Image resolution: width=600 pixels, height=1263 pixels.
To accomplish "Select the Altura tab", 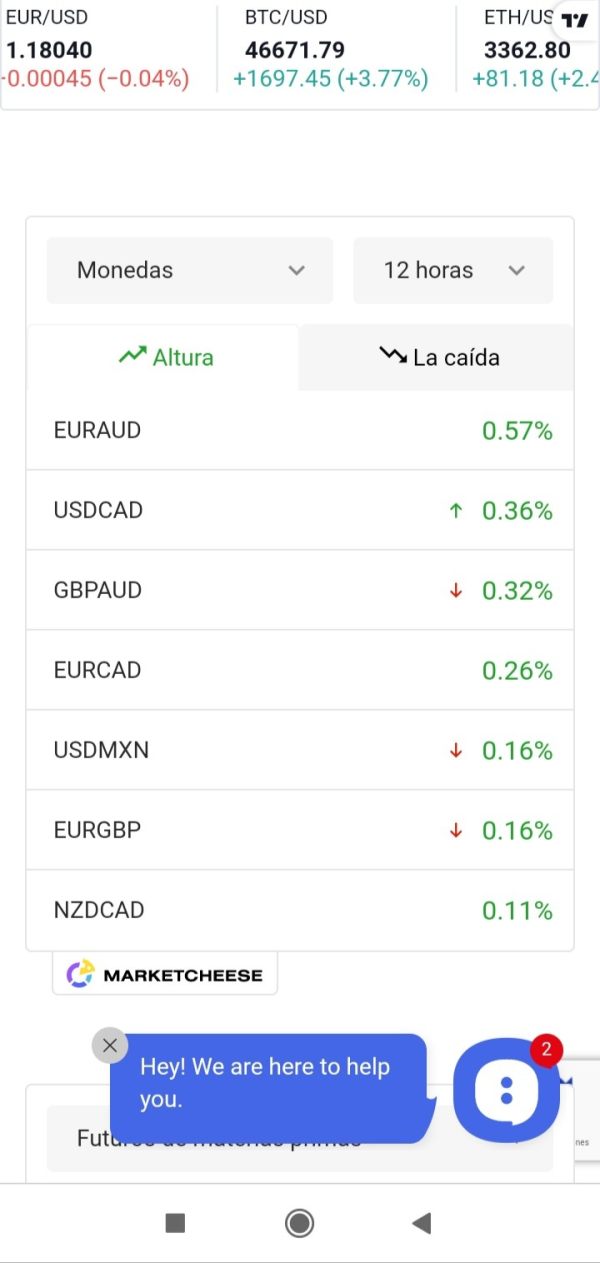I will pos(163,357).
